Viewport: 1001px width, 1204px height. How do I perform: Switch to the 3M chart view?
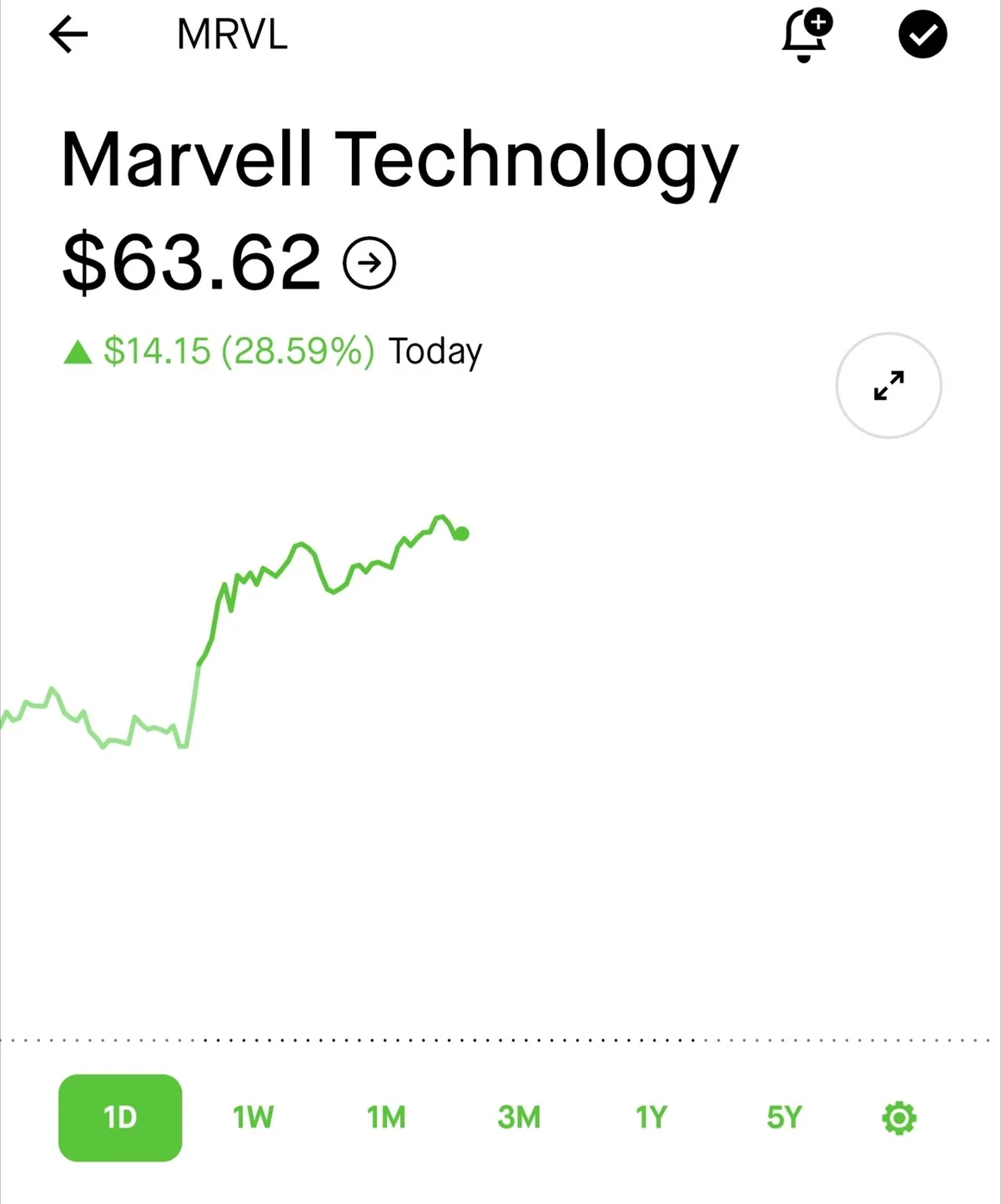pos(519,1117)
